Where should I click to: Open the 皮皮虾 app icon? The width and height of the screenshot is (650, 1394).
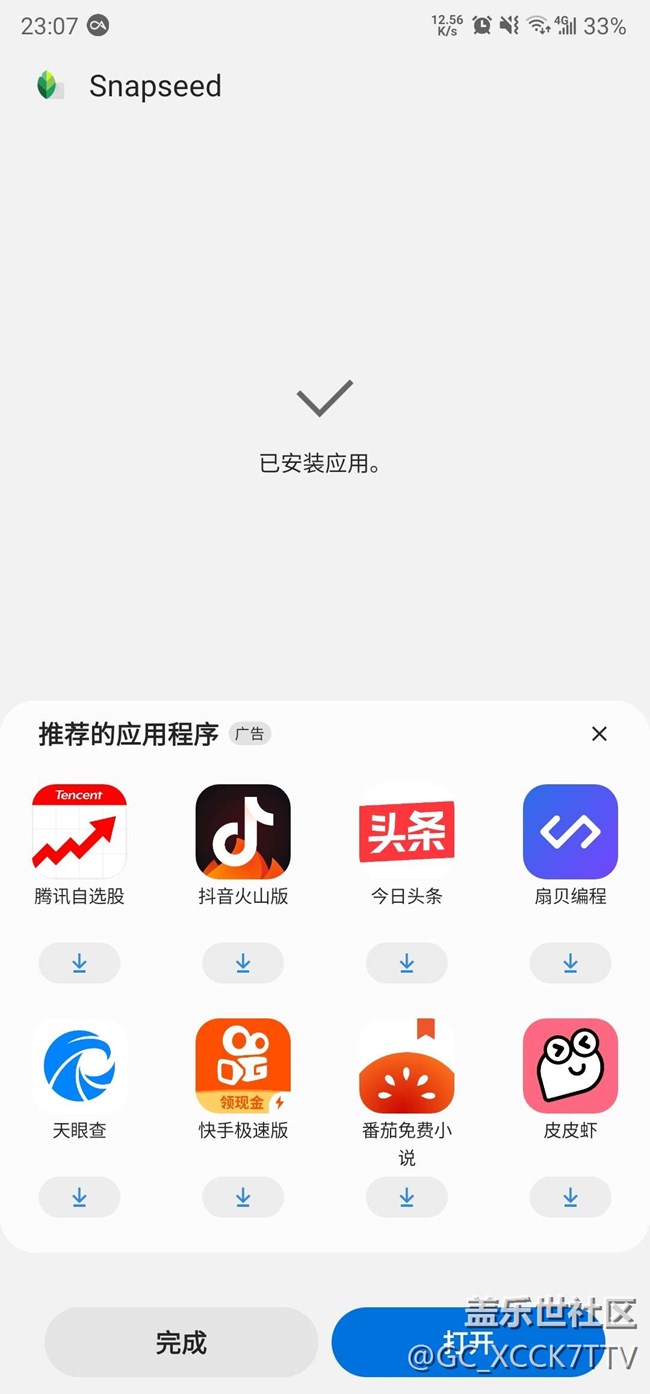coord(570,1065)
